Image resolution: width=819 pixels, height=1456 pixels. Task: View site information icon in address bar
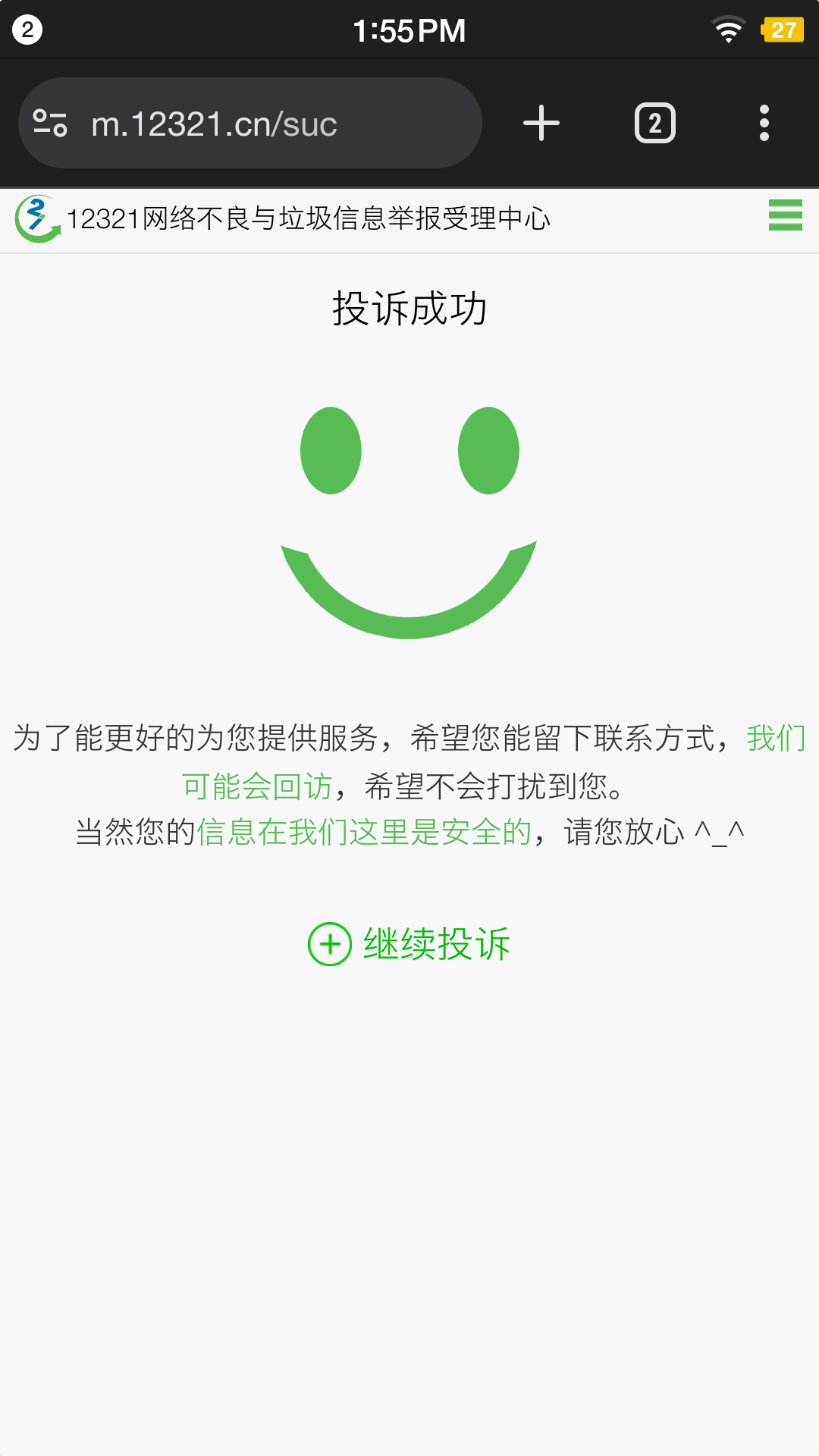point(51,124)
